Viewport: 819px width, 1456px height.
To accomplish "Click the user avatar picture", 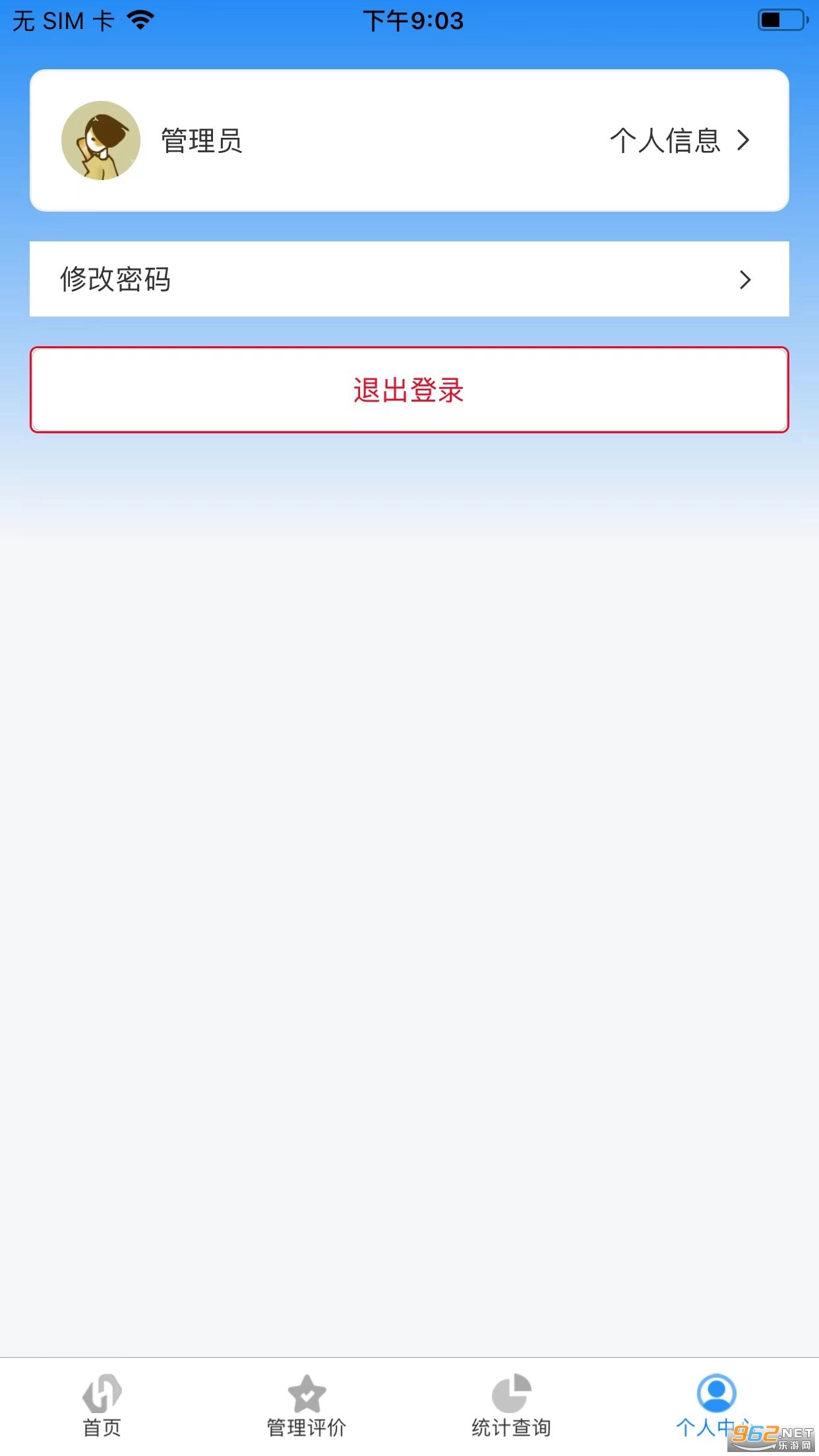I will tap(100, 140).
